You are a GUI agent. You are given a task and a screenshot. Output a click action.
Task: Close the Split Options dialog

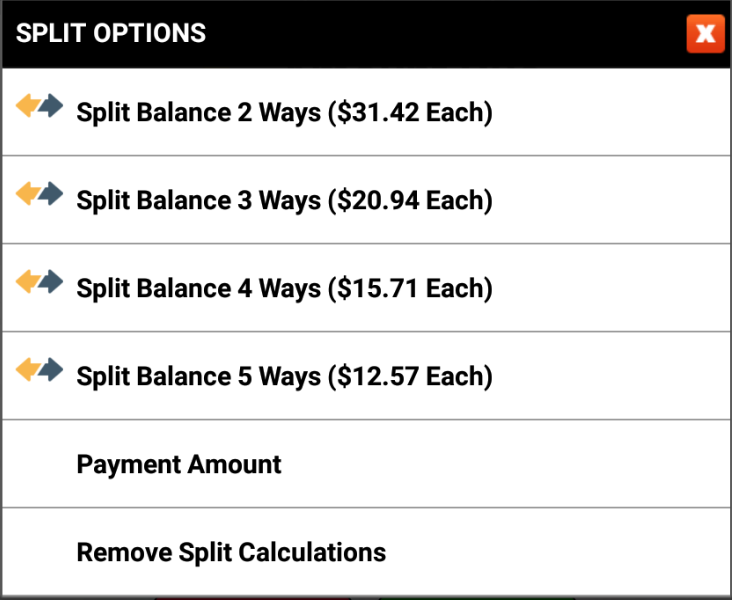[x=705, y=33]
